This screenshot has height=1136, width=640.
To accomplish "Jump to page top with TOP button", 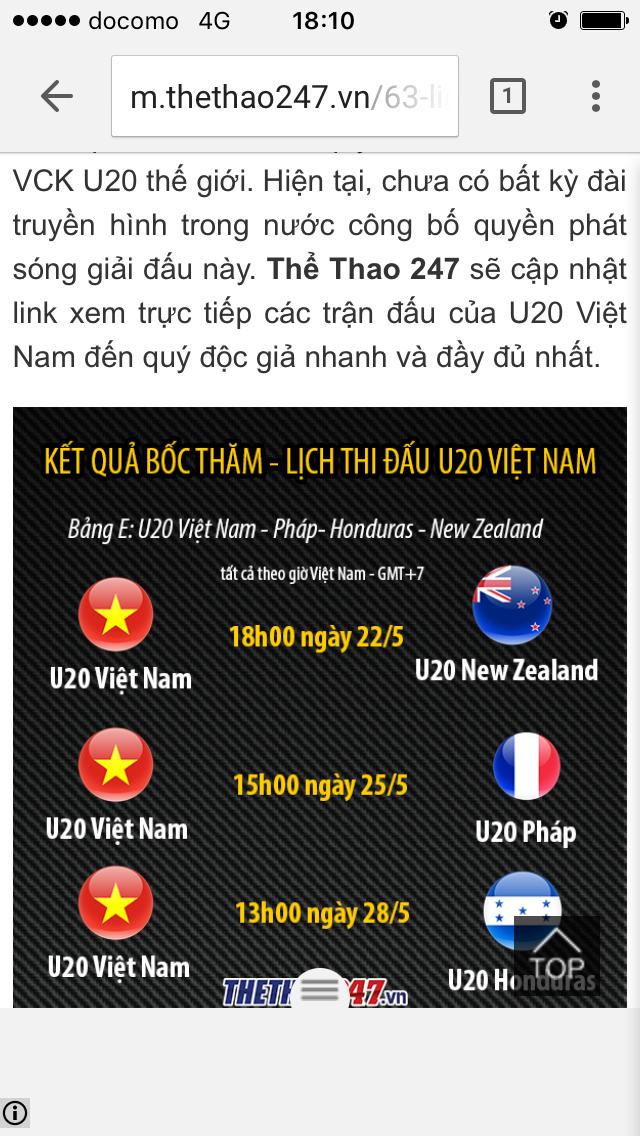I will pyautogui.click(x=557, y=956).
